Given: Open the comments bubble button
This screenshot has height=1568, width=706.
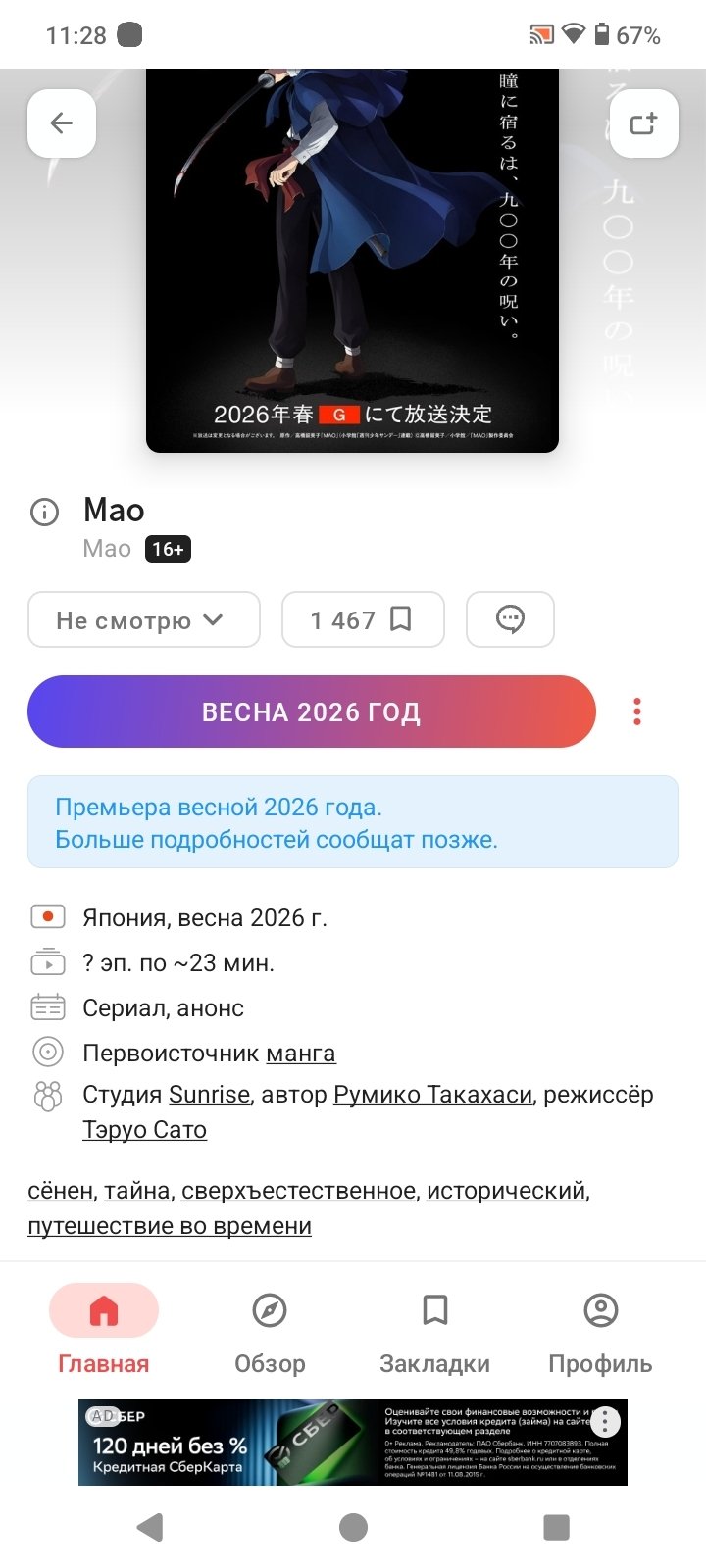Looking at the screenshot, I should coord(510,619).
